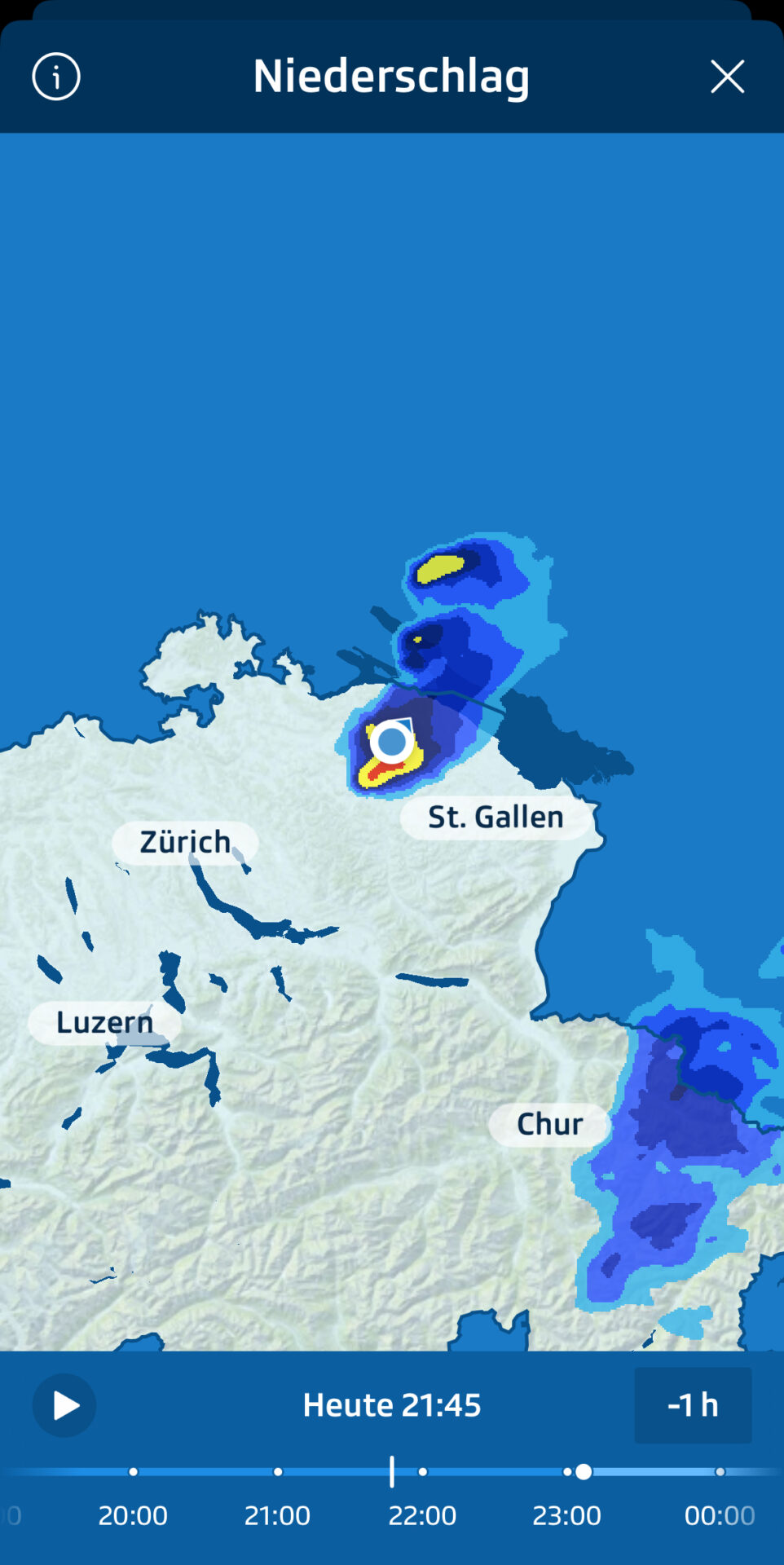Open the info icon for Niederschlag

tap(56, 77)
